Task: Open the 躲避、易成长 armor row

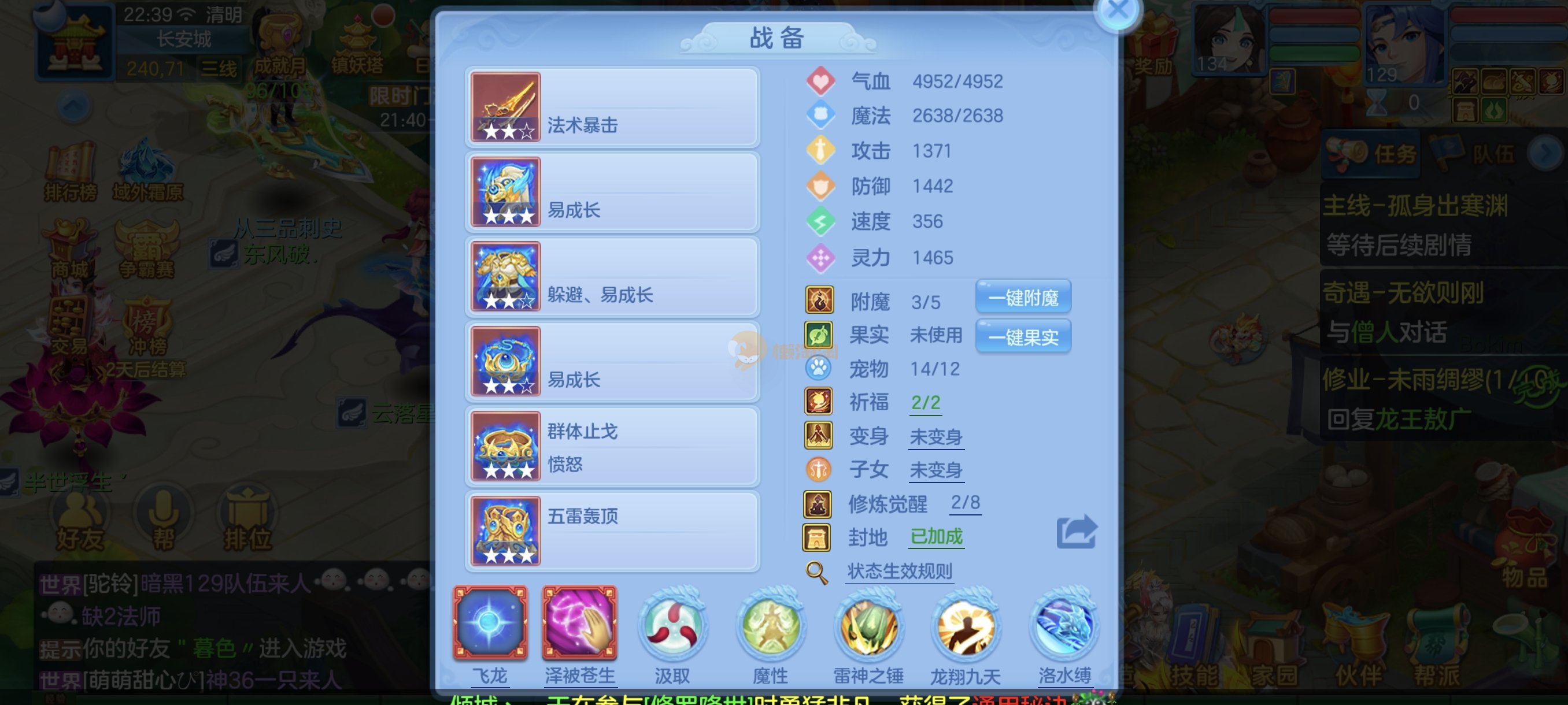Action: click(x=612, y=277)
